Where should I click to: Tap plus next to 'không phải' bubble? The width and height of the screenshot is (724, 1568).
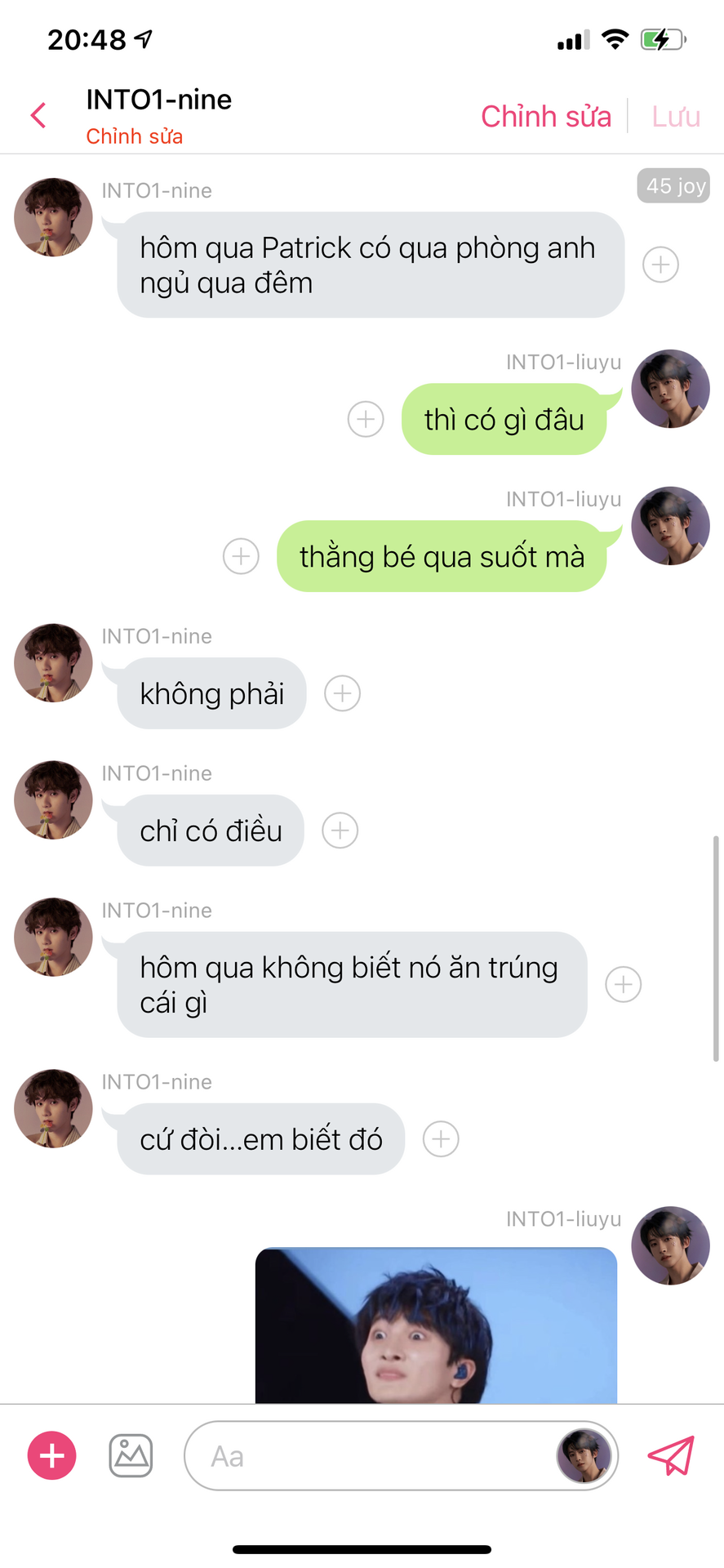pyautogui.click(x=342, y=693)
